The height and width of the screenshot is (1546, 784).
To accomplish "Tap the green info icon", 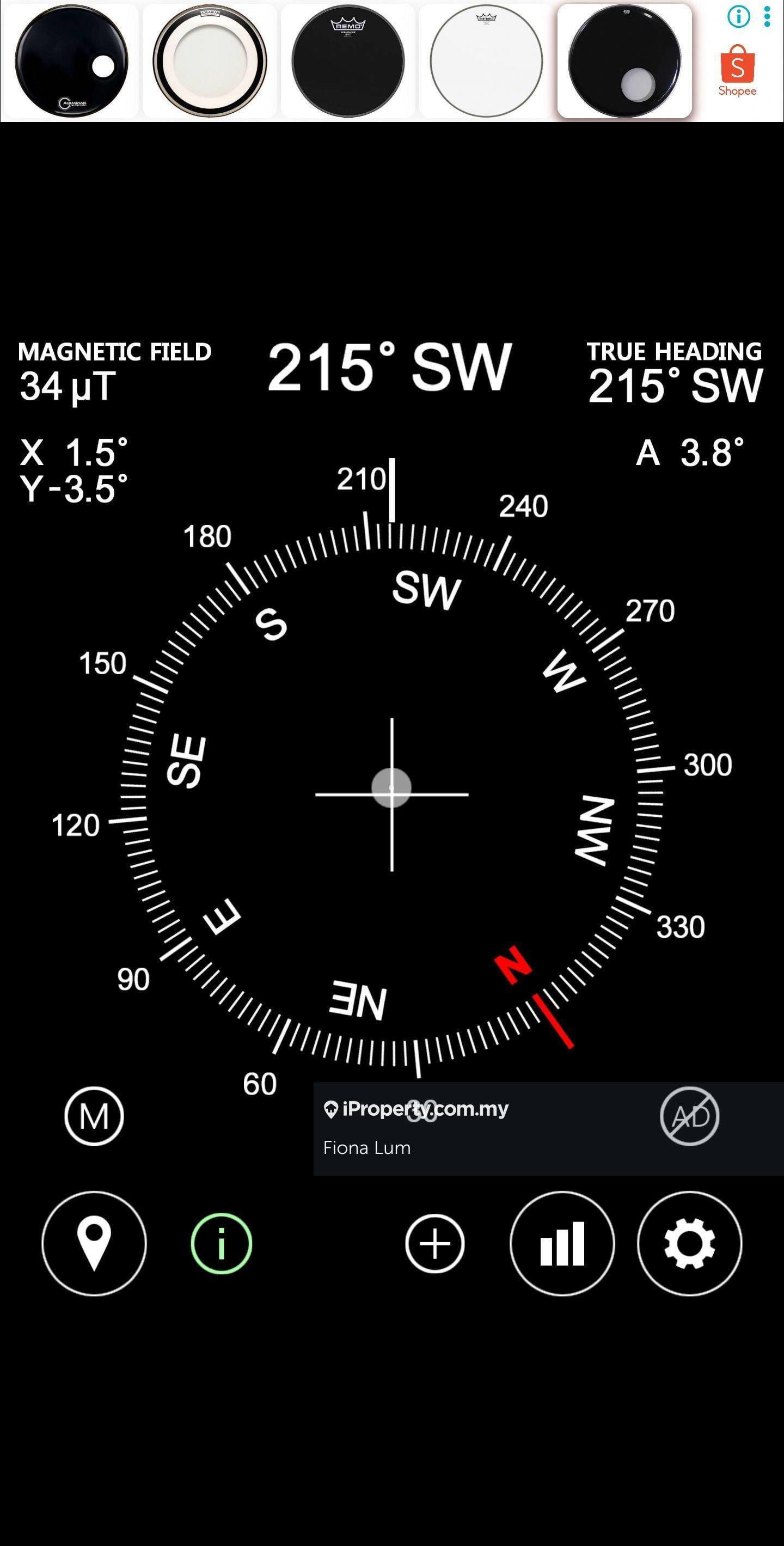I will (x=222, y=1243).
